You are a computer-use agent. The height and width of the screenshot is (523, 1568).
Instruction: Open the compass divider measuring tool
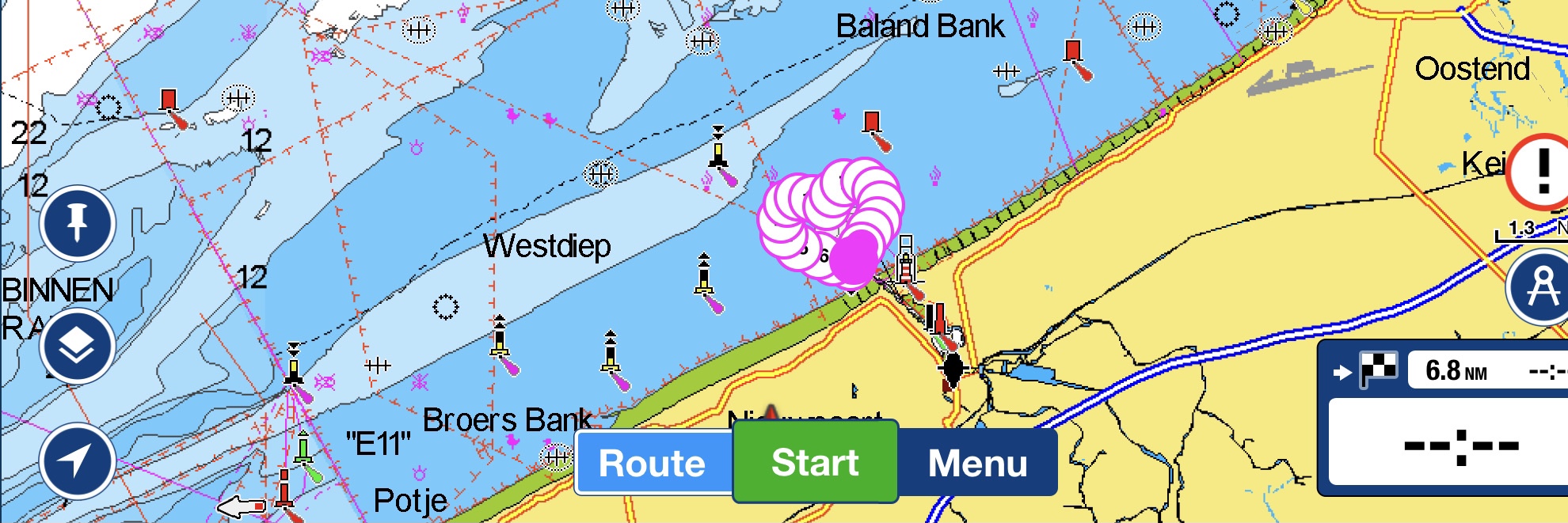(1541, 288)
